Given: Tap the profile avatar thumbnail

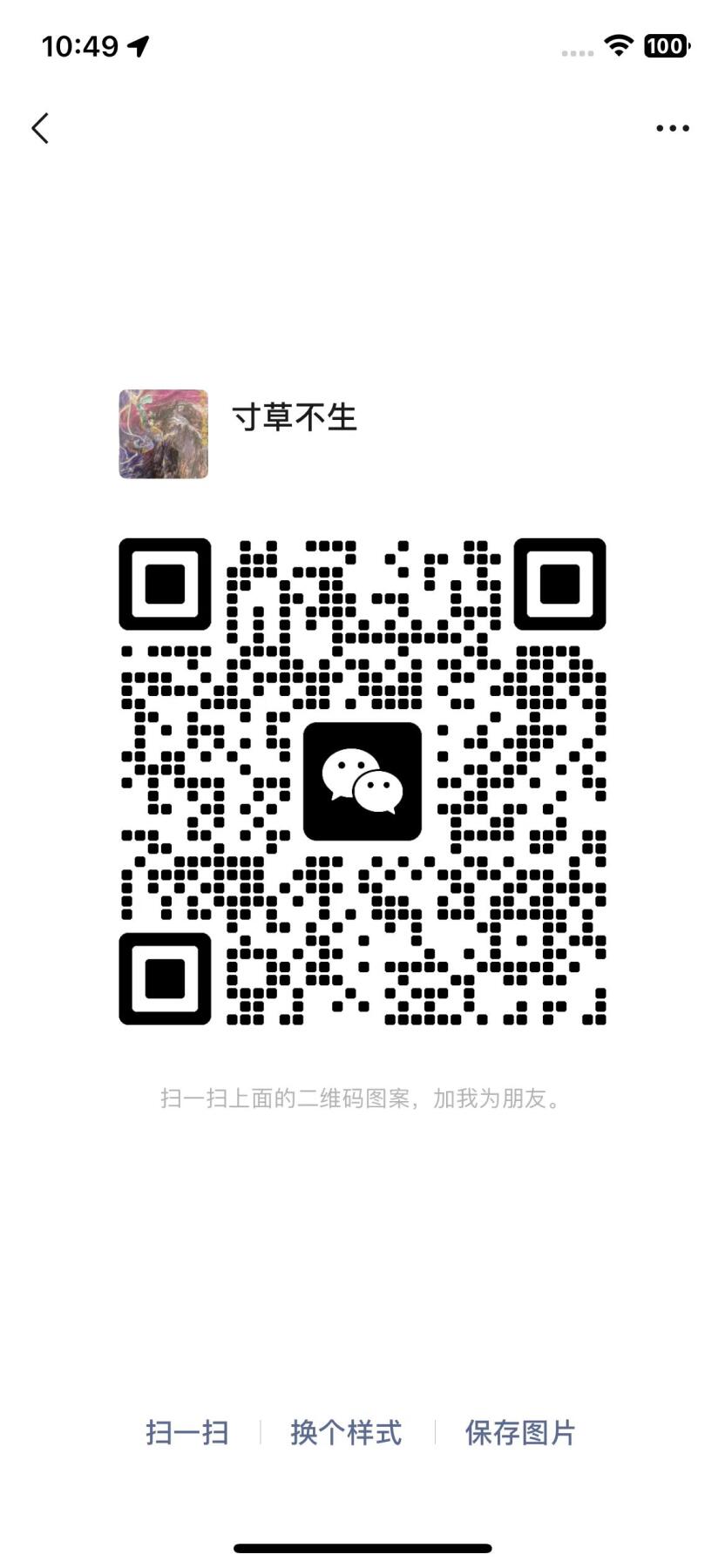Looking at the screenshot, I should click(x=162, y=435).
